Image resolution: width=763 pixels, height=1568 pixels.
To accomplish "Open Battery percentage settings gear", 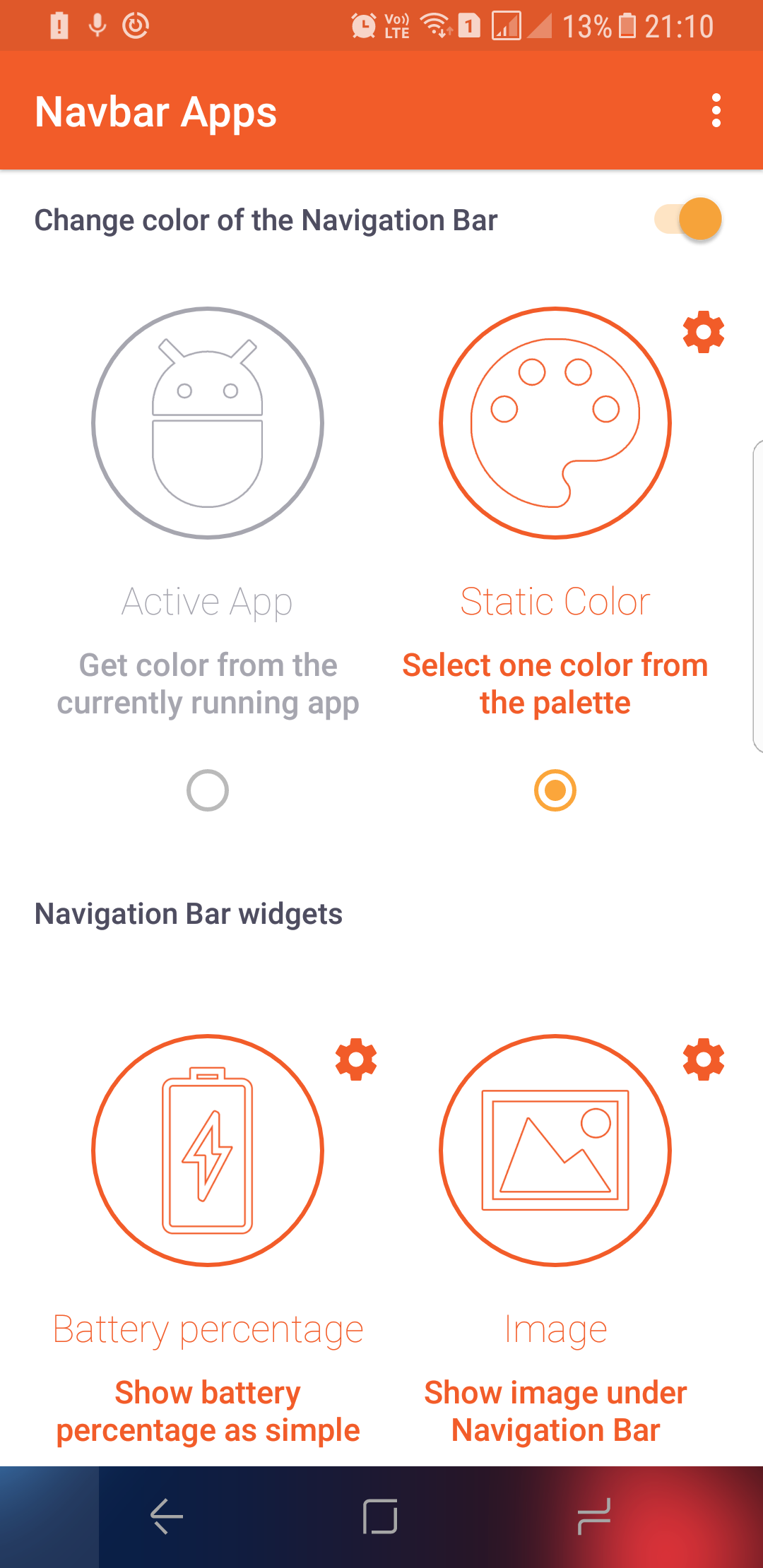I will coord(356,1059).
